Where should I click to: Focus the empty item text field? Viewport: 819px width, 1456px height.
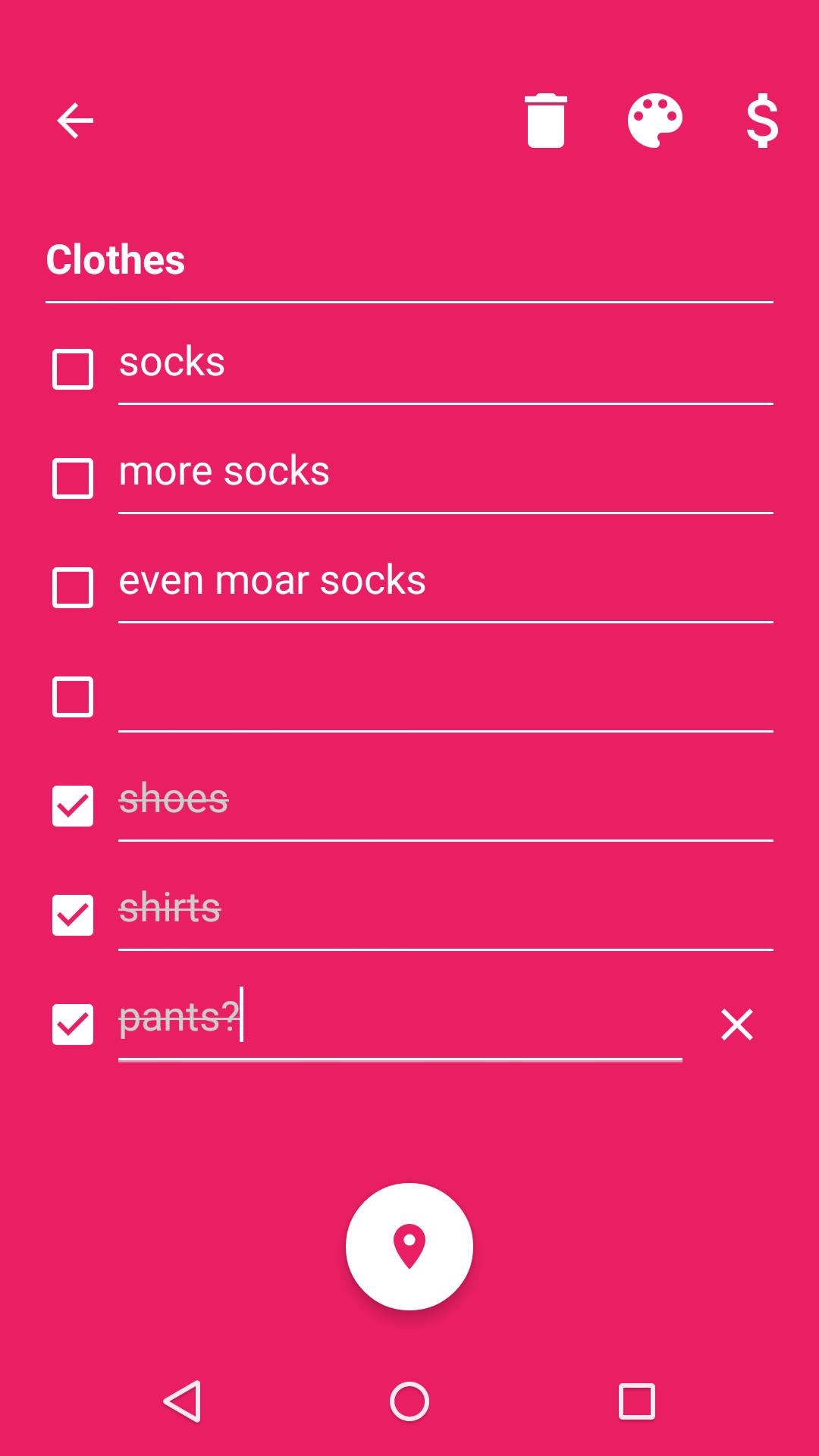coord(446,698)
